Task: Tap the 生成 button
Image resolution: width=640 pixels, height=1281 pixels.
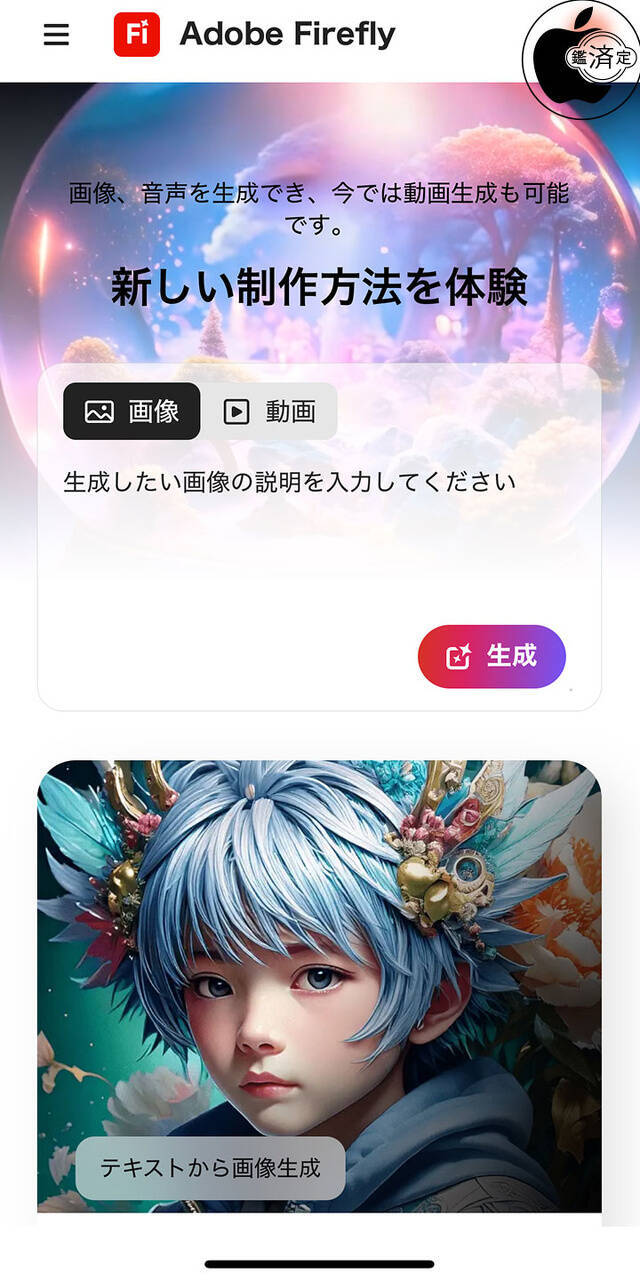Action: pyautogui.click(x=492, y=656)
